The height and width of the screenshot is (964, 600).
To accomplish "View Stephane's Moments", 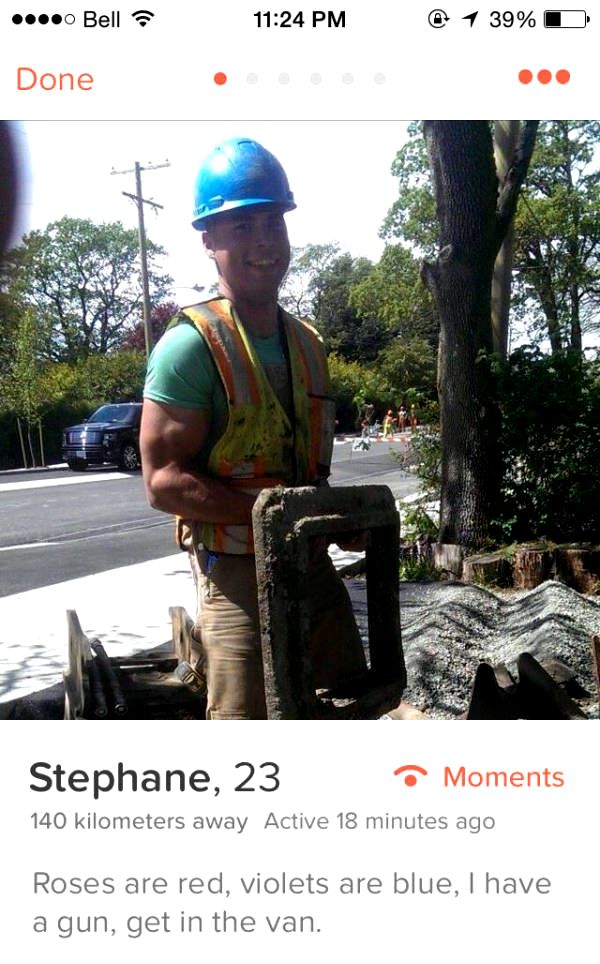I will [479, 777].
